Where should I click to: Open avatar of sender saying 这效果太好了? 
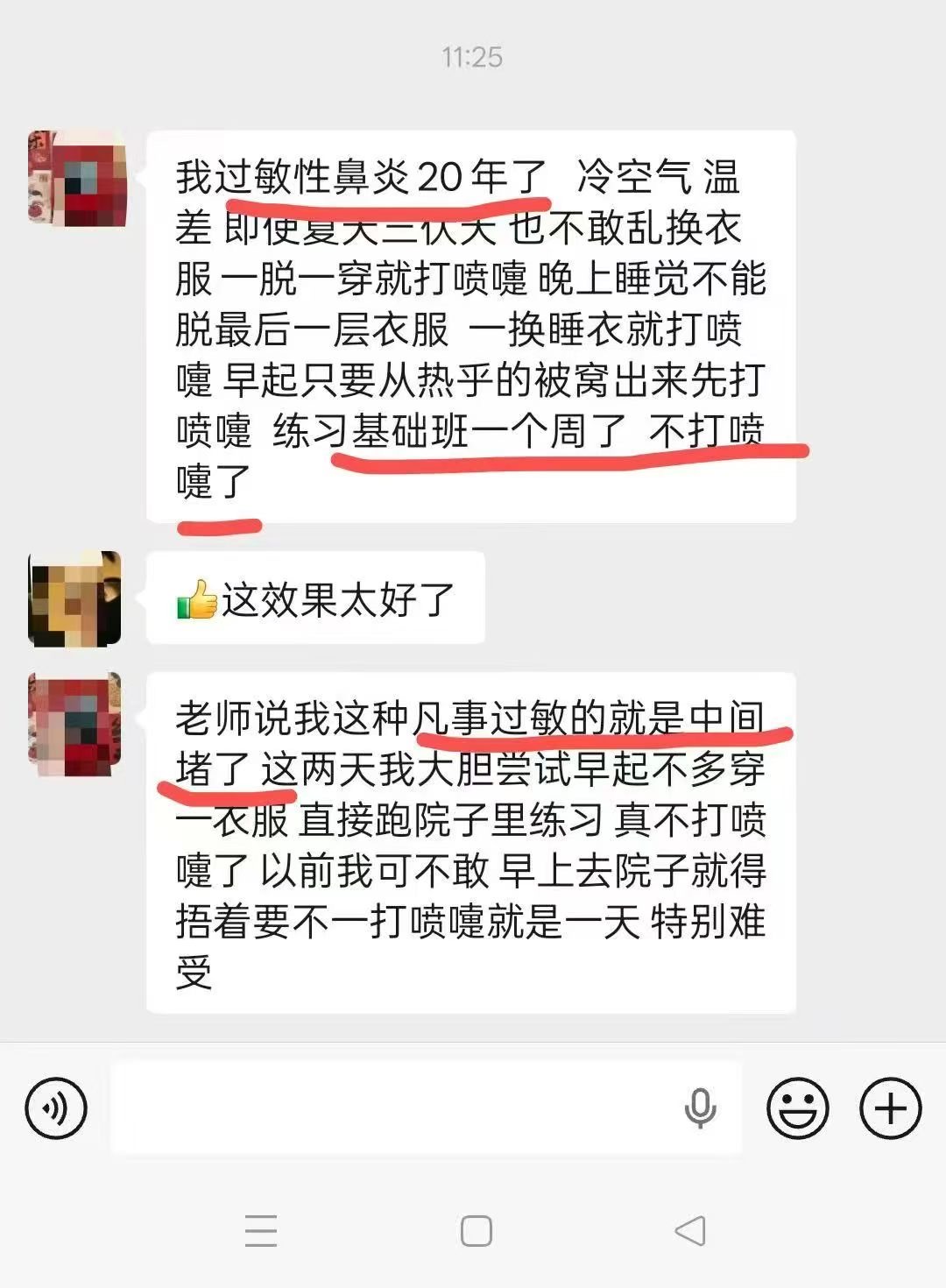(74, 598)
